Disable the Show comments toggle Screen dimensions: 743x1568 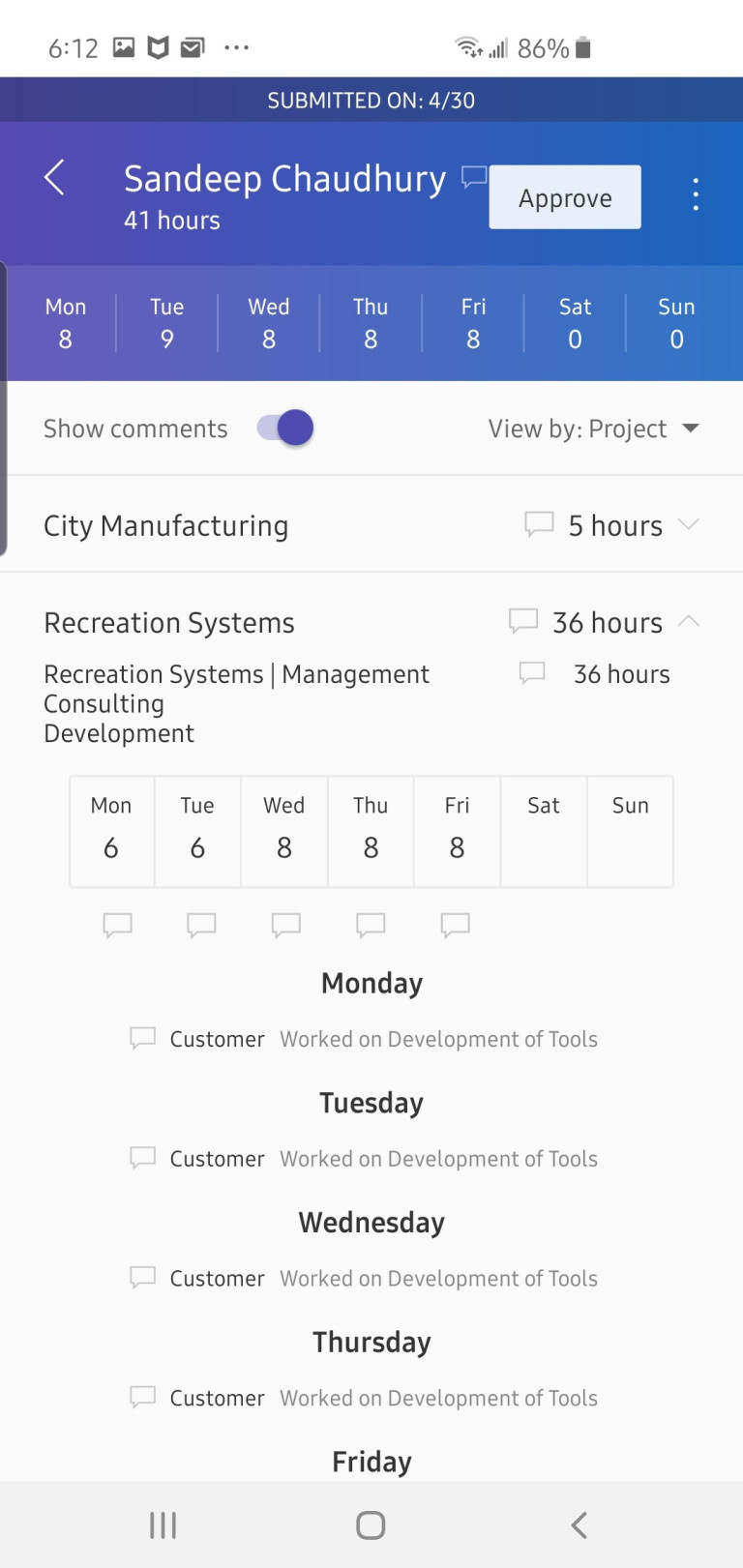tap(283, 428)
